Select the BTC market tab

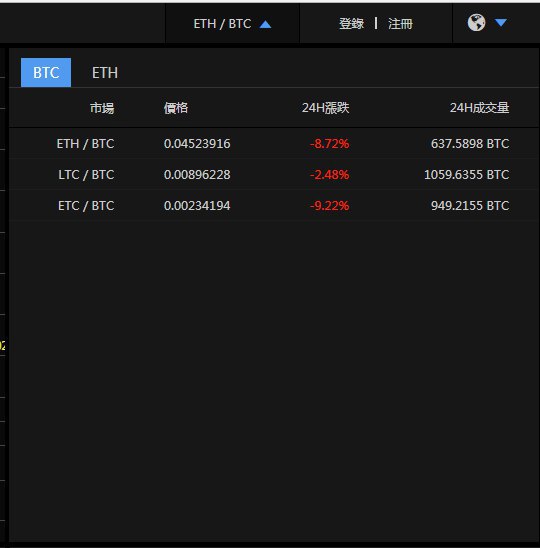(x=46, y=73)
